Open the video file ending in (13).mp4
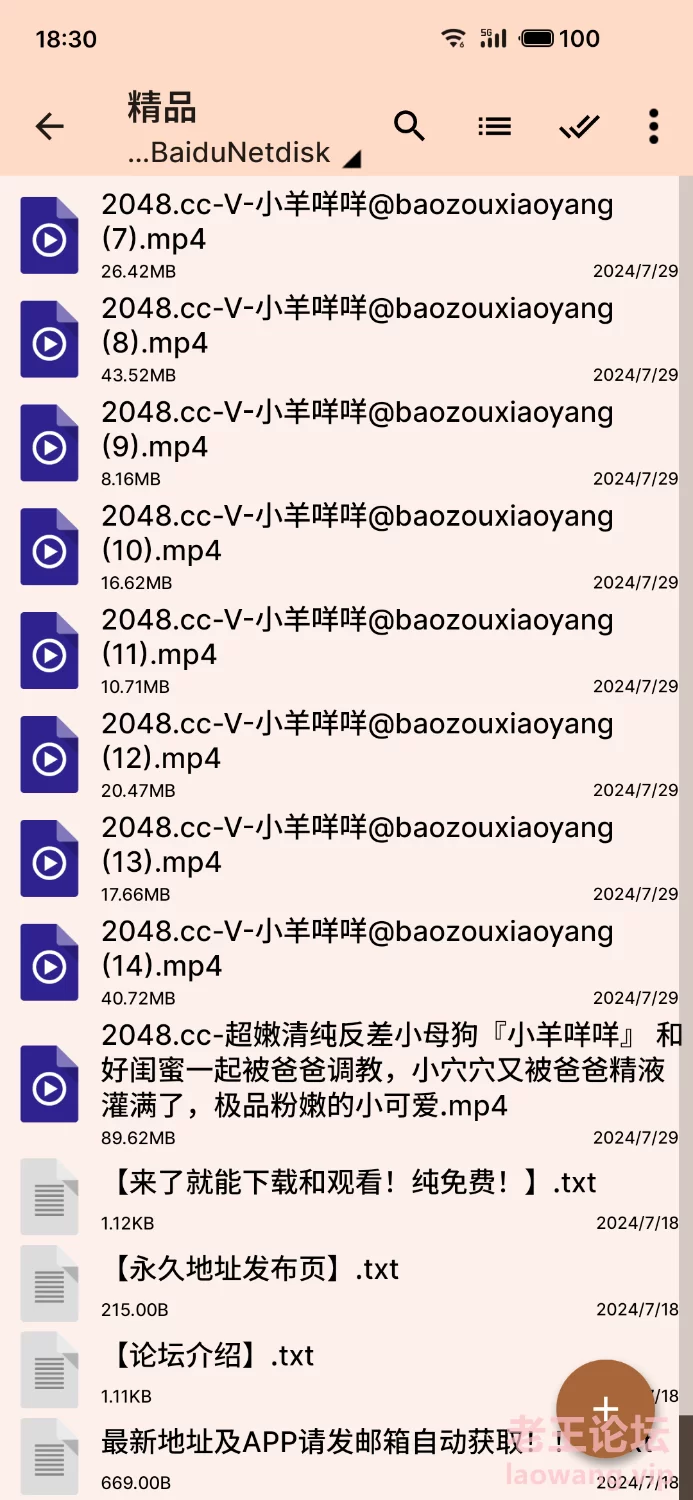 [346, 859]
